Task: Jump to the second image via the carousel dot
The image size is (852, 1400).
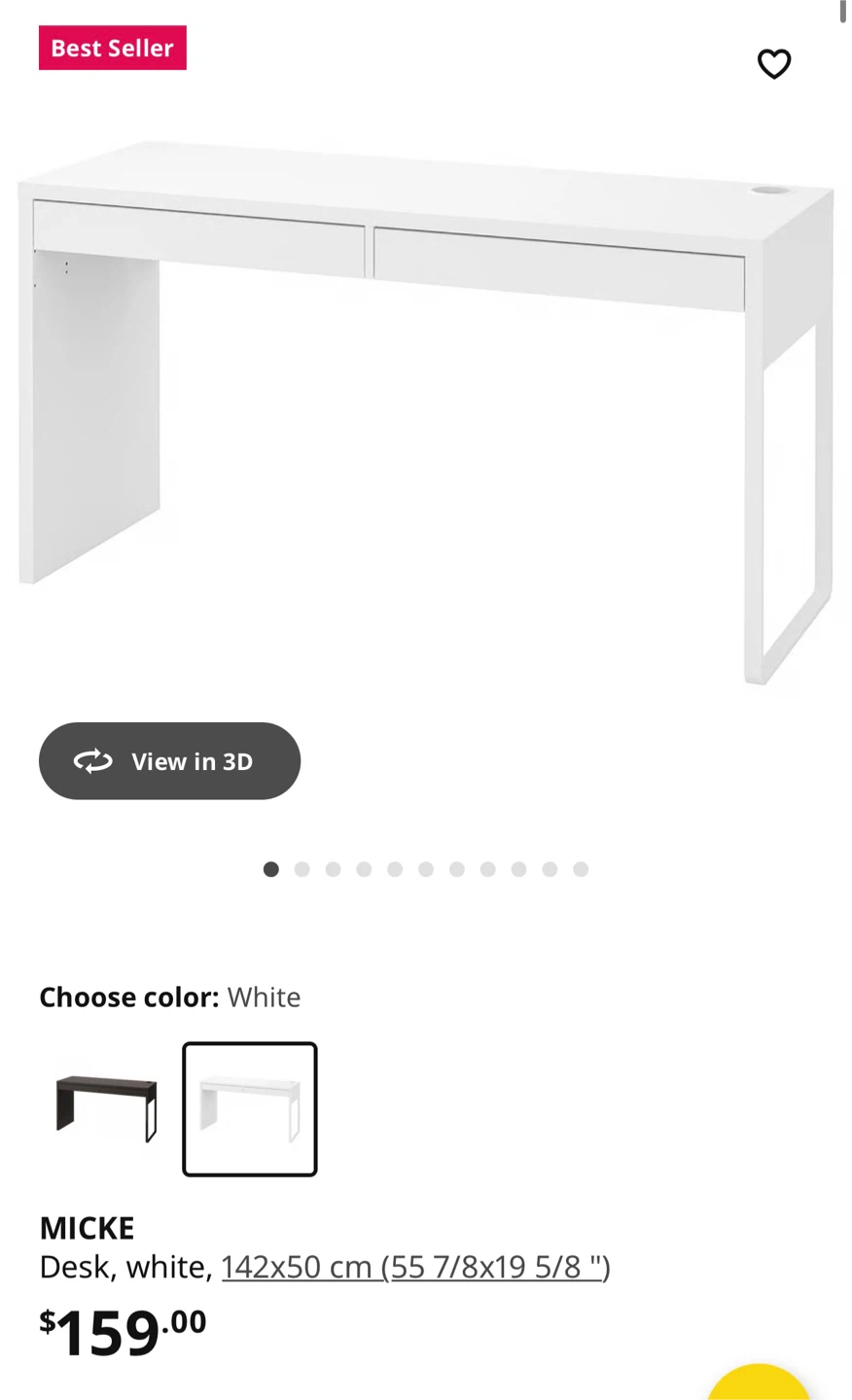Action: pyautogui.click(x=302, y=869)
